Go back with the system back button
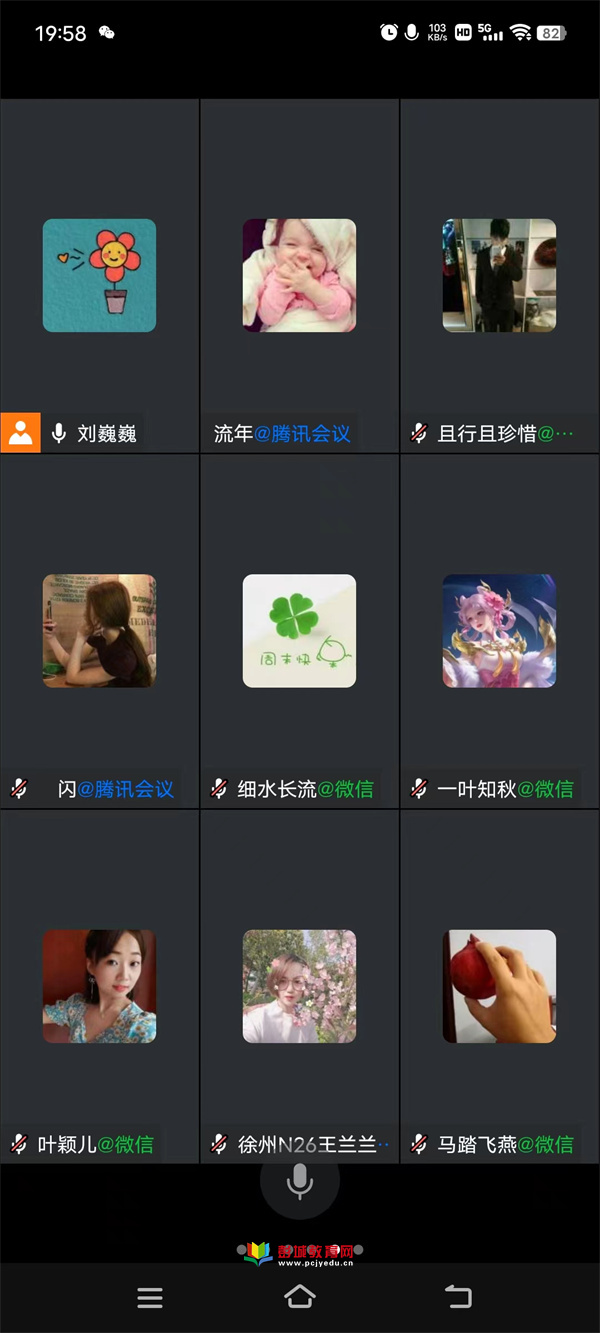 coord(458,1297)
